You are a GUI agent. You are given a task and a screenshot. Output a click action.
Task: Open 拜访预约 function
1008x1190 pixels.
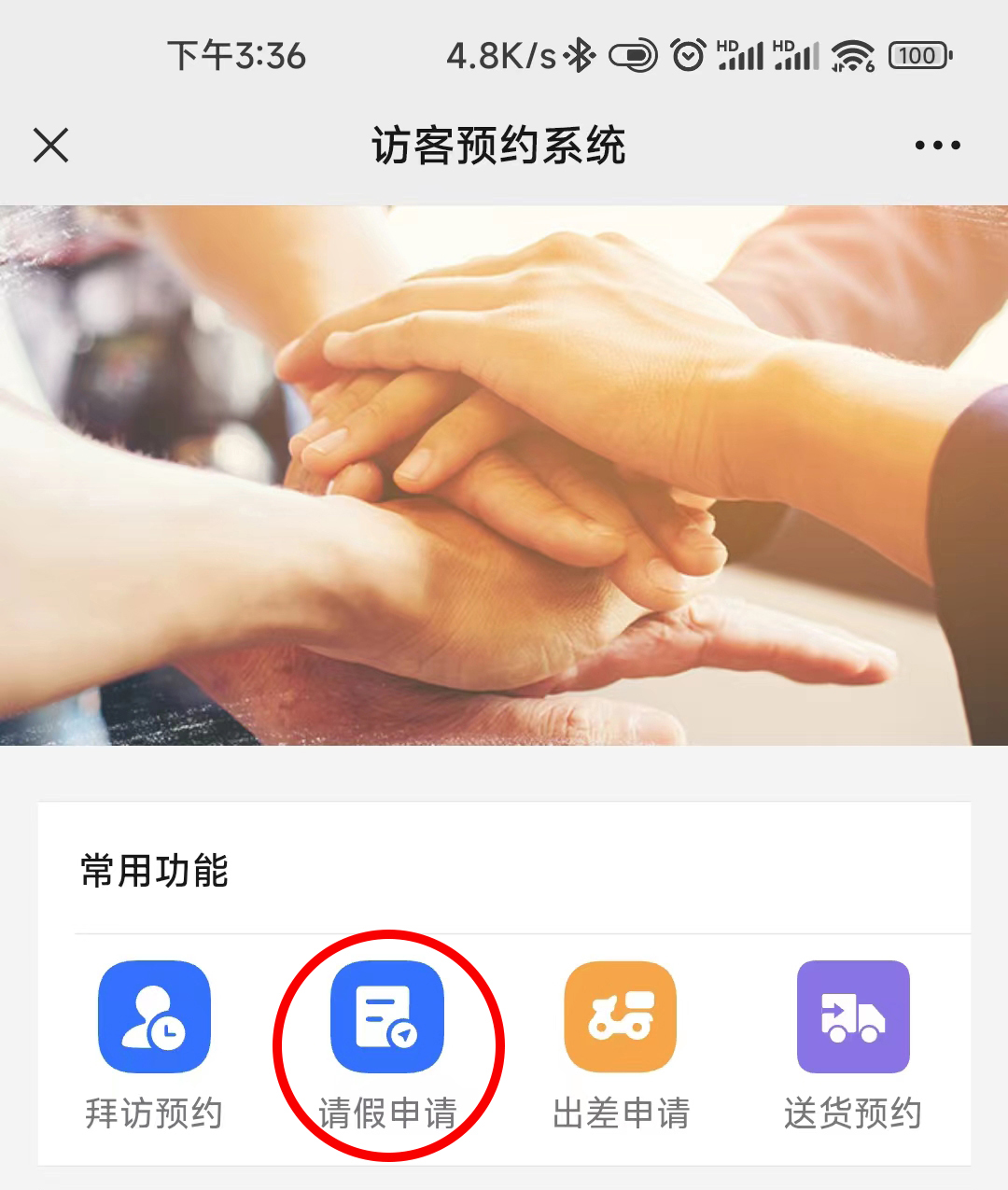coord(154,1017)
